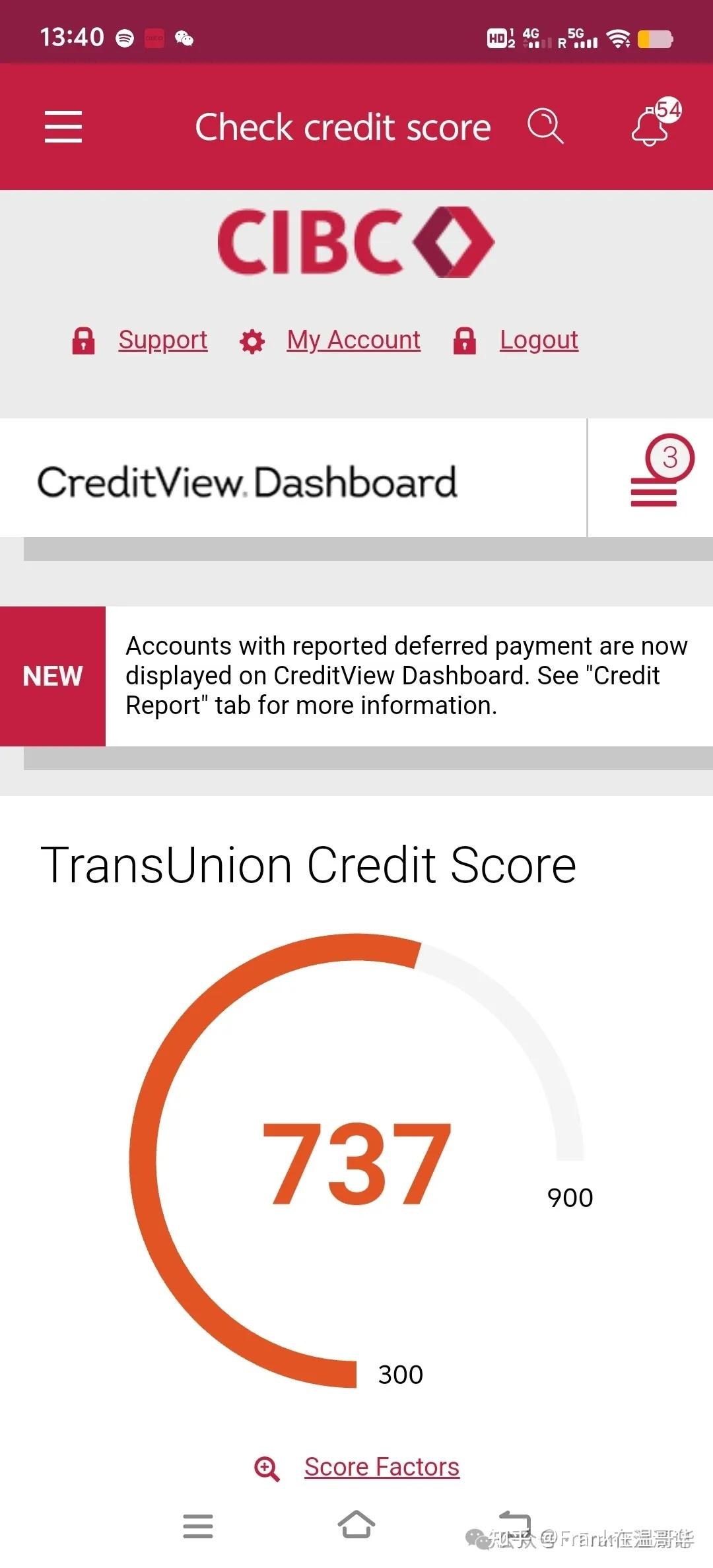Tap the search magnifier icon
The width and height of the screenshot is (713, 1568).
click(545, 126)
